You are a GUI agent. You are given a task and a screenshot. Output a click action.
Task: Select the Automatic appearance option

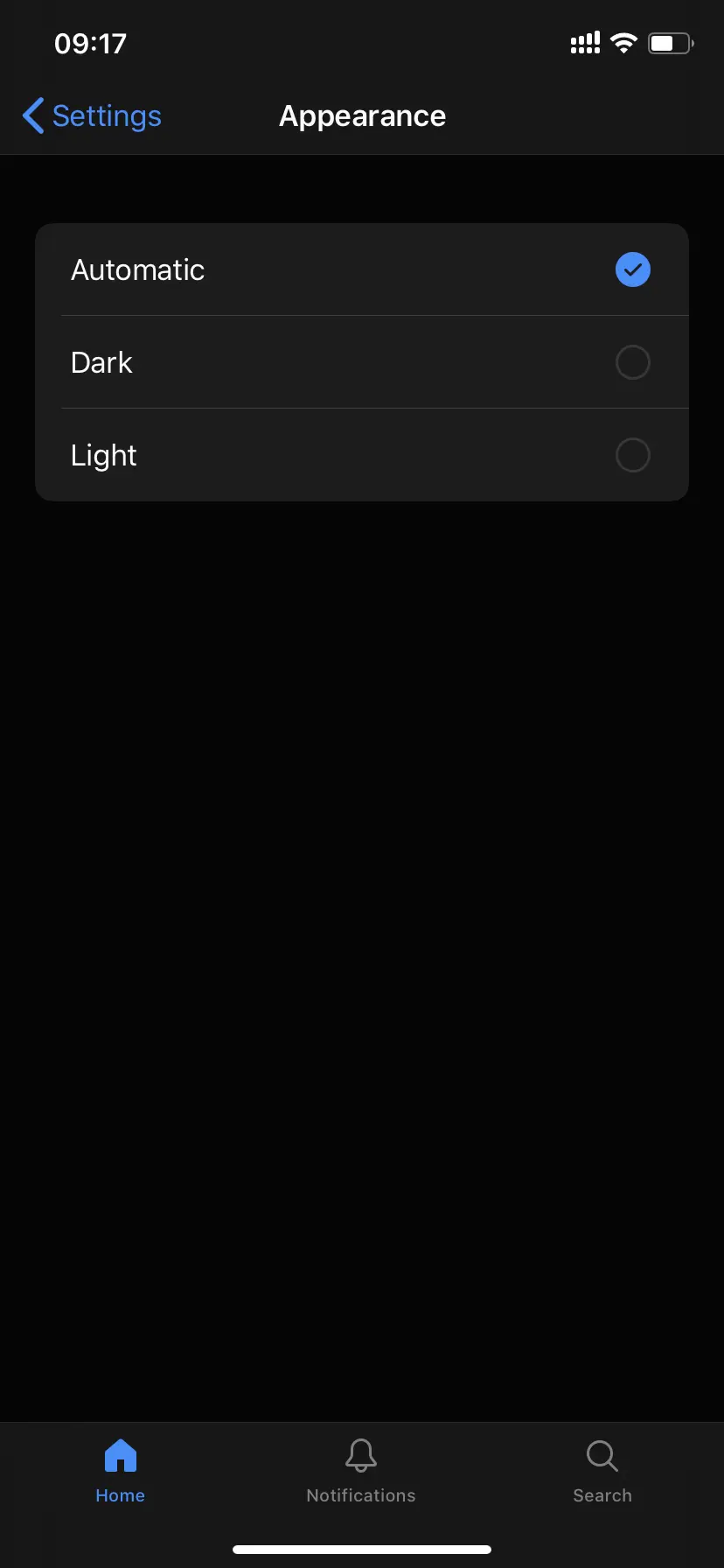[361, 269]
